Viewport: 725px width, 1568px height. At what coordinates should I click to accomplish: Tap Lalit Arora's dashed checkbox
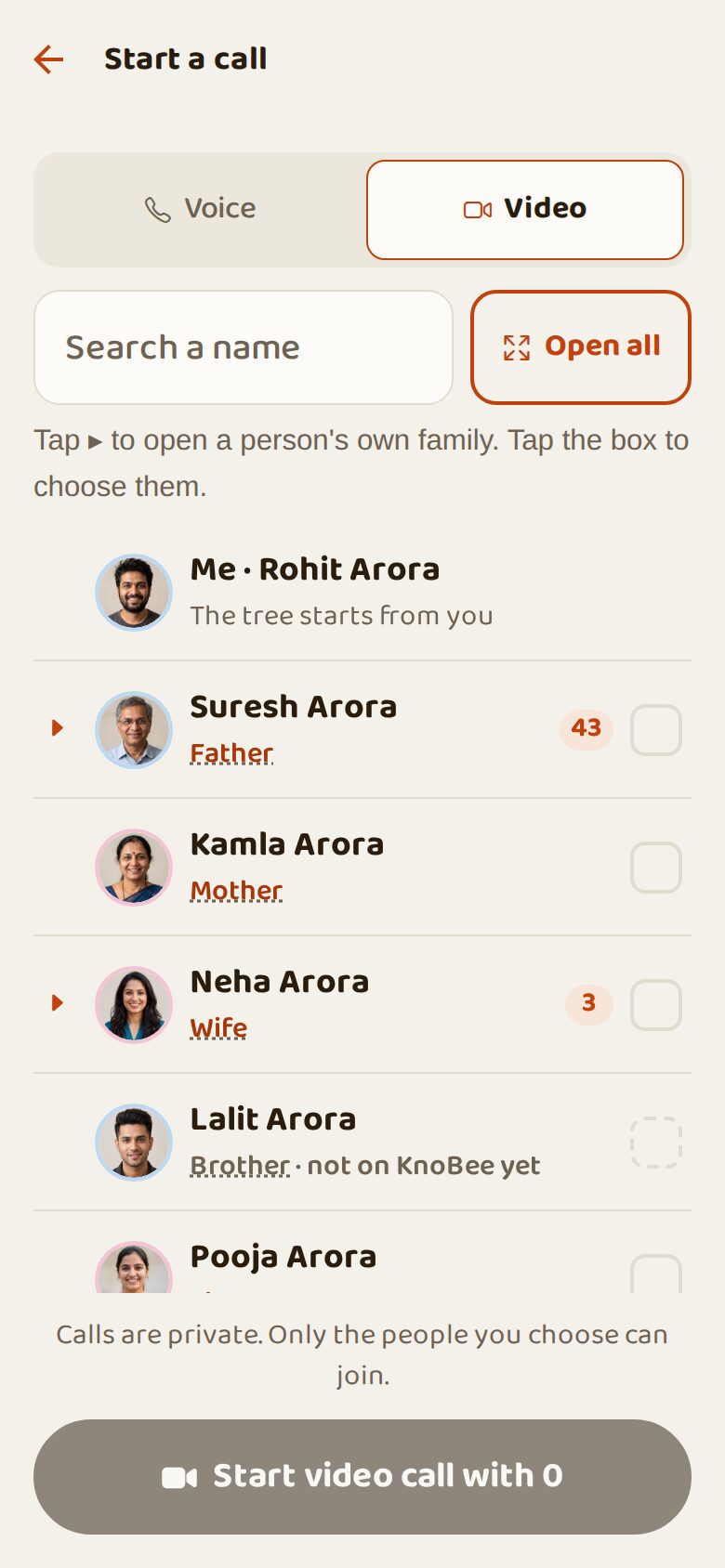tap(656, 1143)
